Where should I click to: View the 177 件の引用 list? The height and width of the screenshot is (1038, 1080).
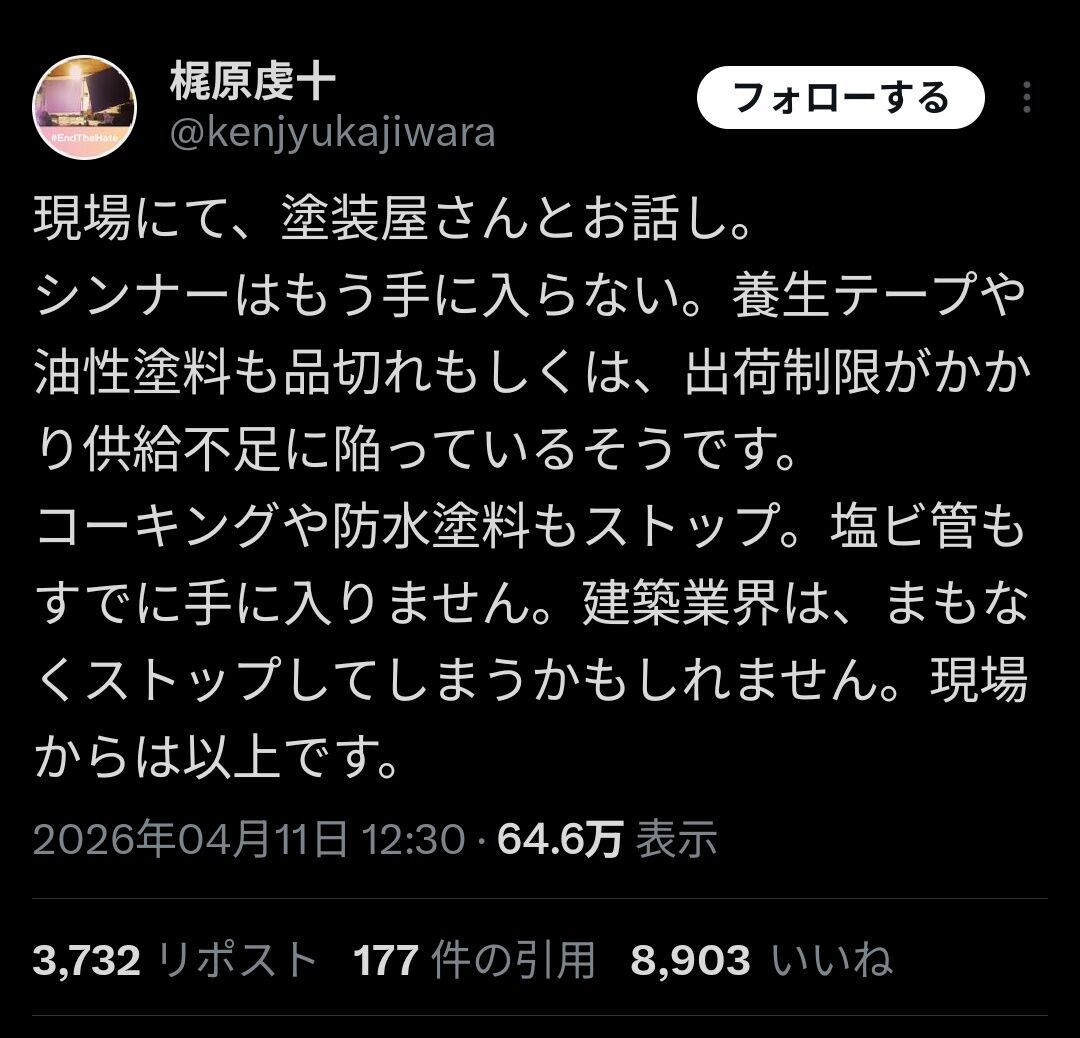pyautogui.click(x=474, y=959)
